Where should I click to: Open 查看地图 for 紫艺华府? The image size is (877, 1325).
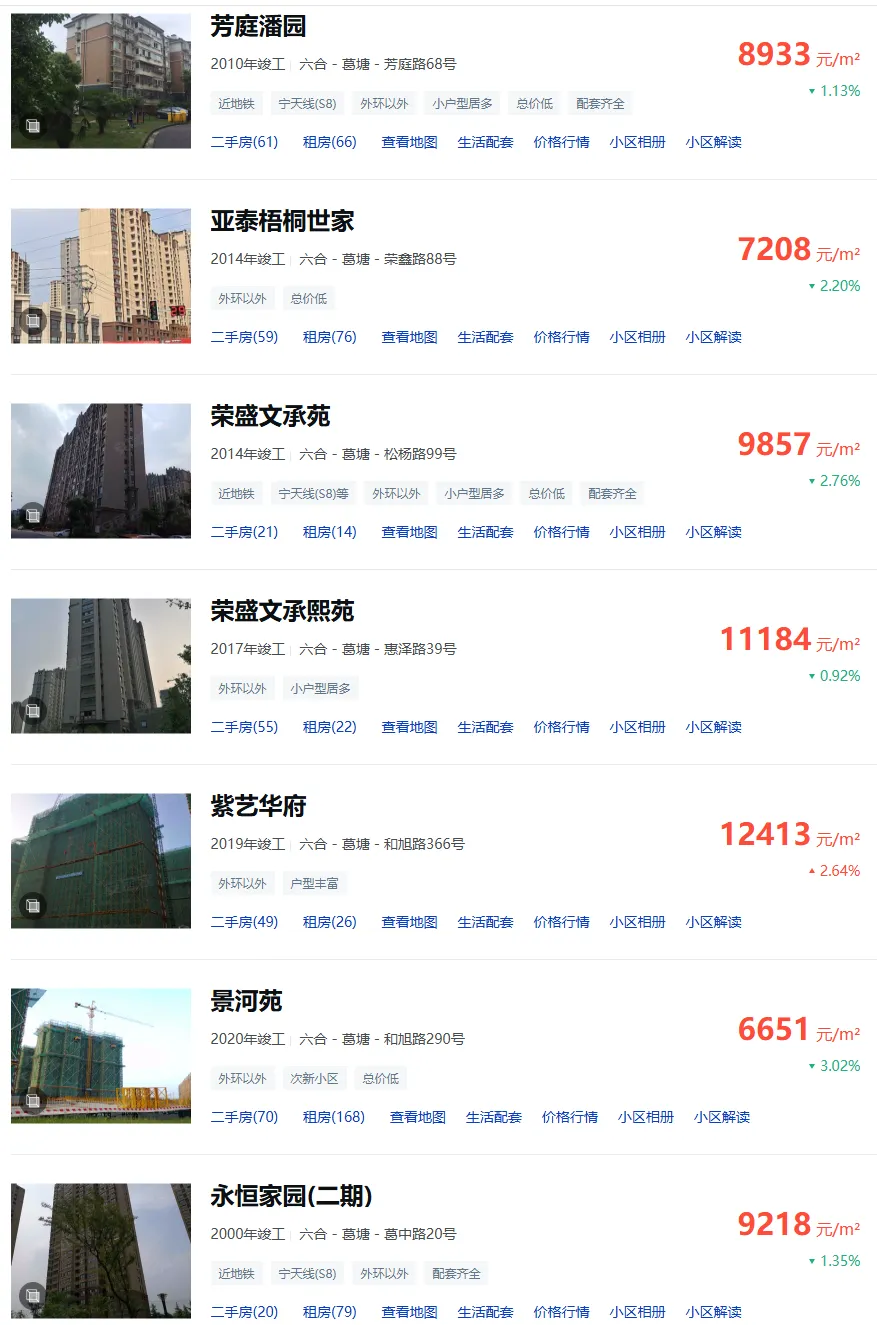[x=409, y=922]
